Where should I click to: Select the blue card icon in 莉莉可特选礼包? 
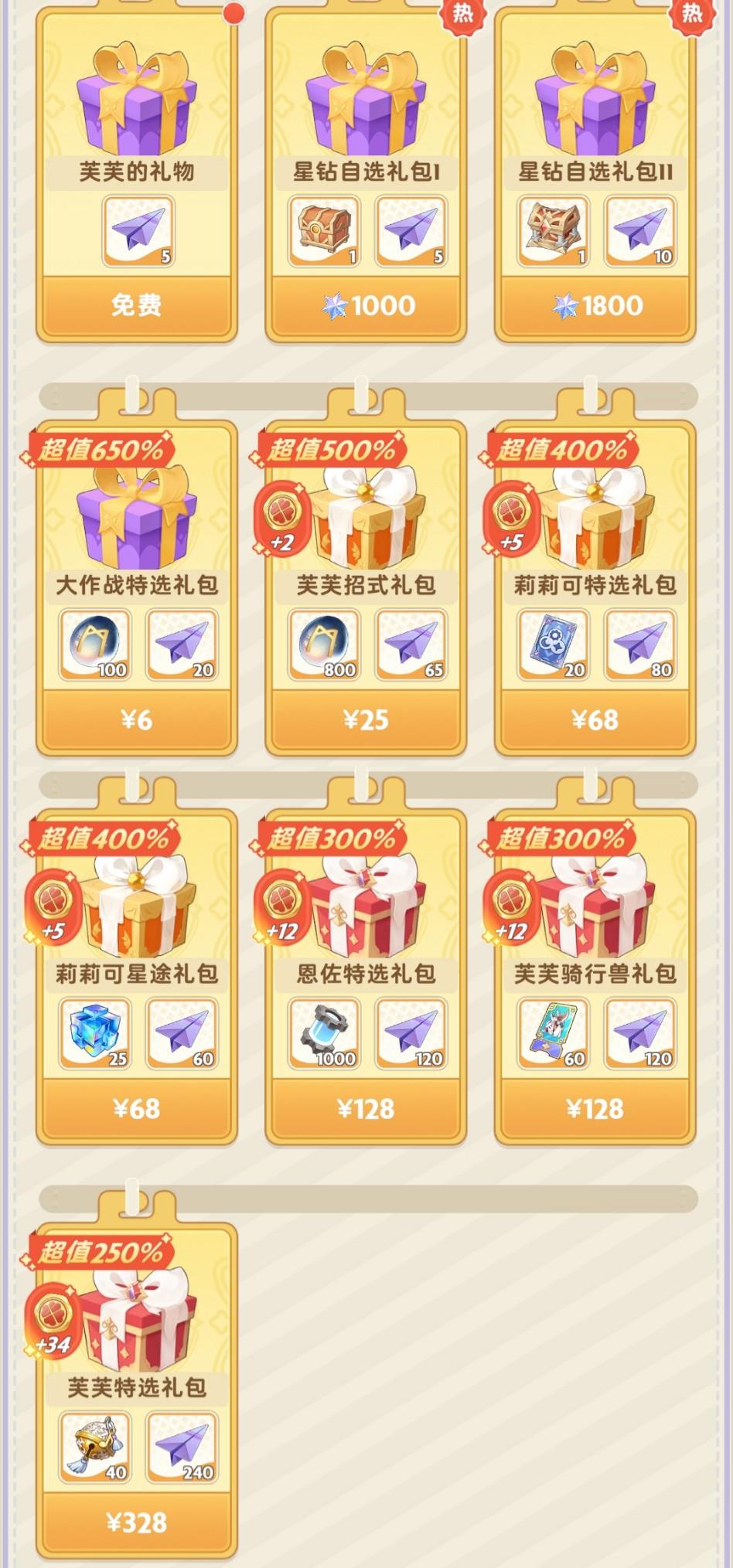point(554,644)
